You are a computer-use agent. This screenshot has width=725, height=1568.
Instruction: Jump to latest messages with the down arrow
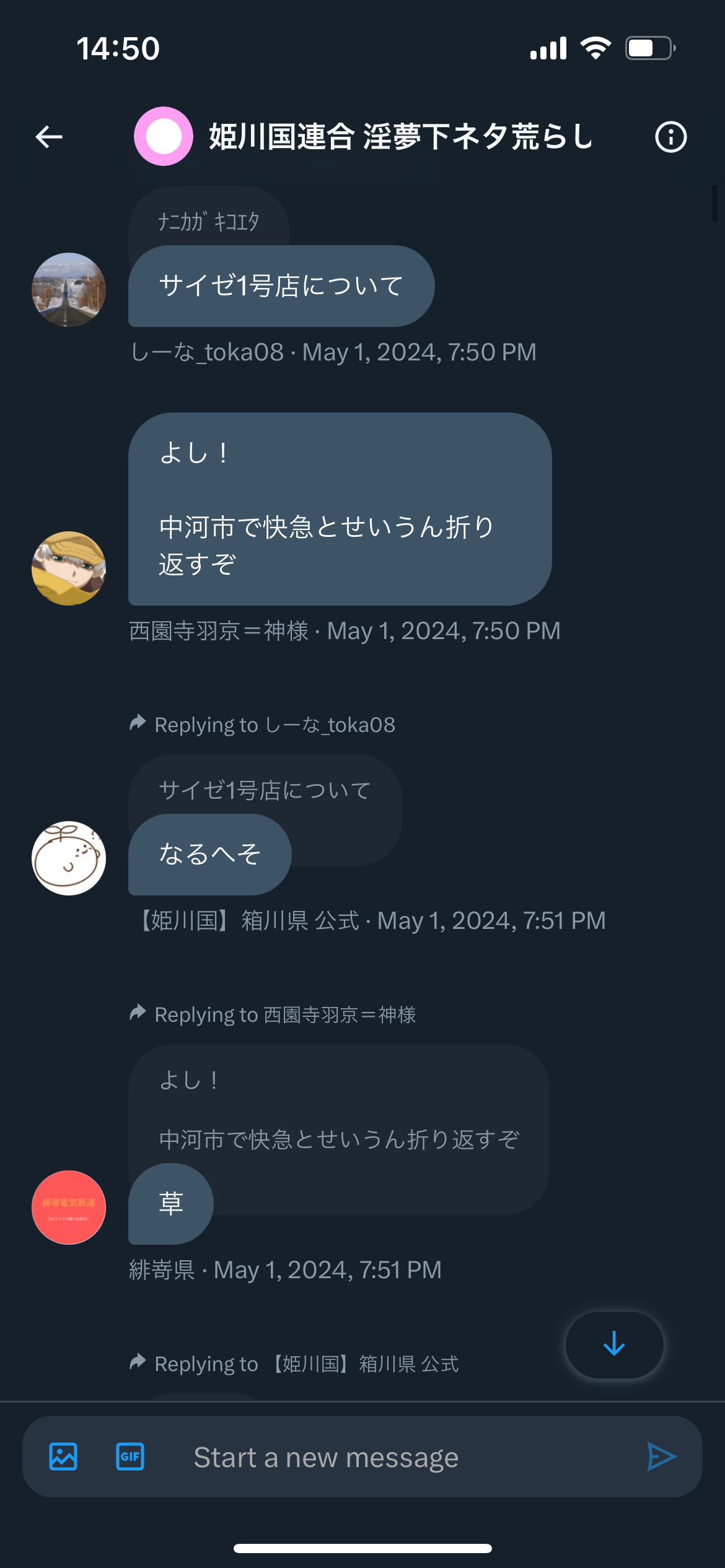click(x=614, y=1344)
